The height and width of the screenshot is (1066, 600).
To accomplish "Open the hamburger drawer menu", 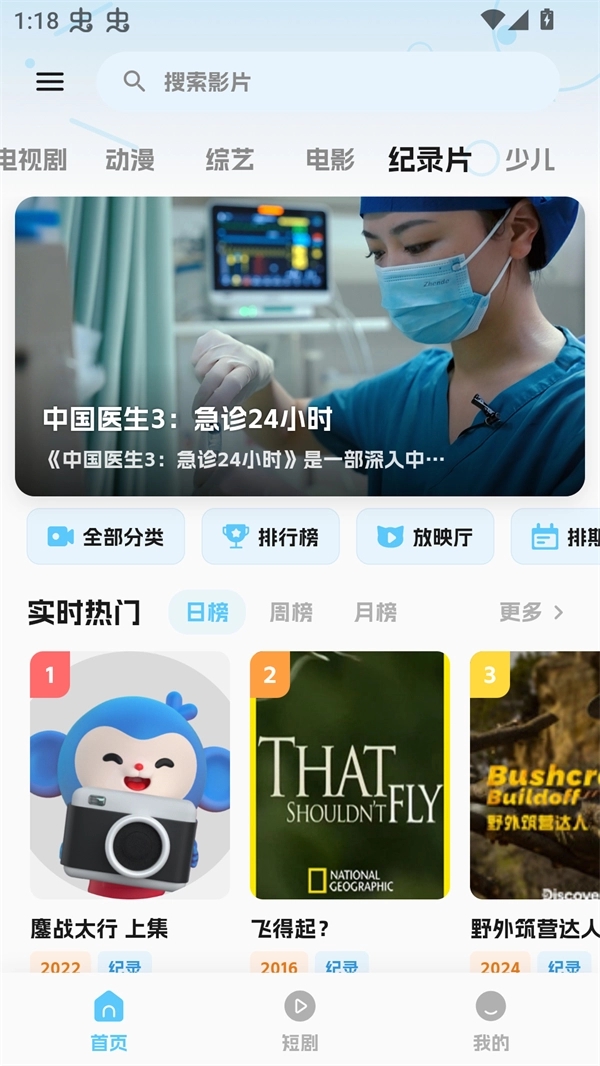I will pos(50,82).
